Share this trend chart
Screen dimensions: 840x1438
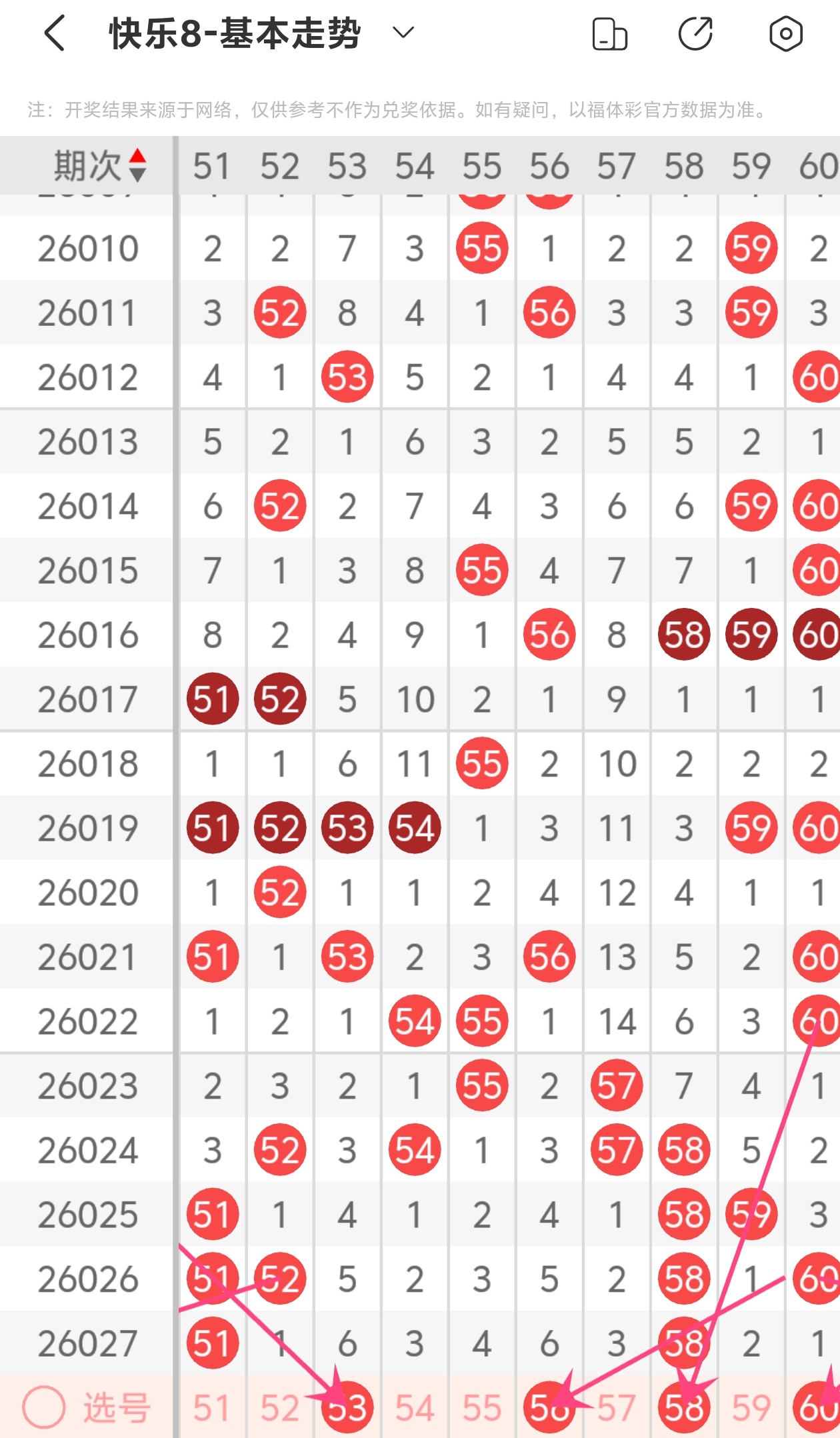tap(695, 33)
